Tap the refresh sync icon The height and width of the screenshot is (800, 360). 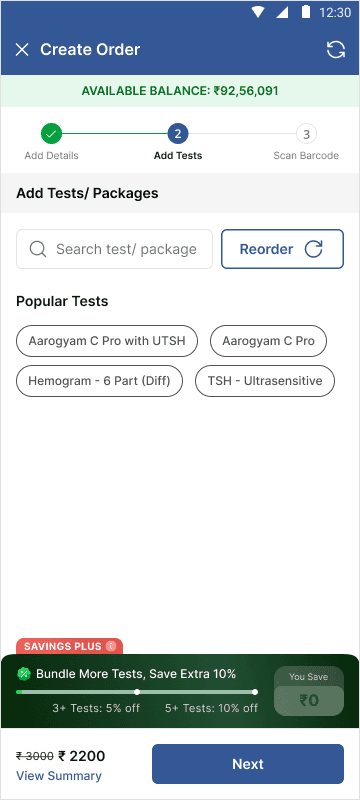tap(336, 49)
